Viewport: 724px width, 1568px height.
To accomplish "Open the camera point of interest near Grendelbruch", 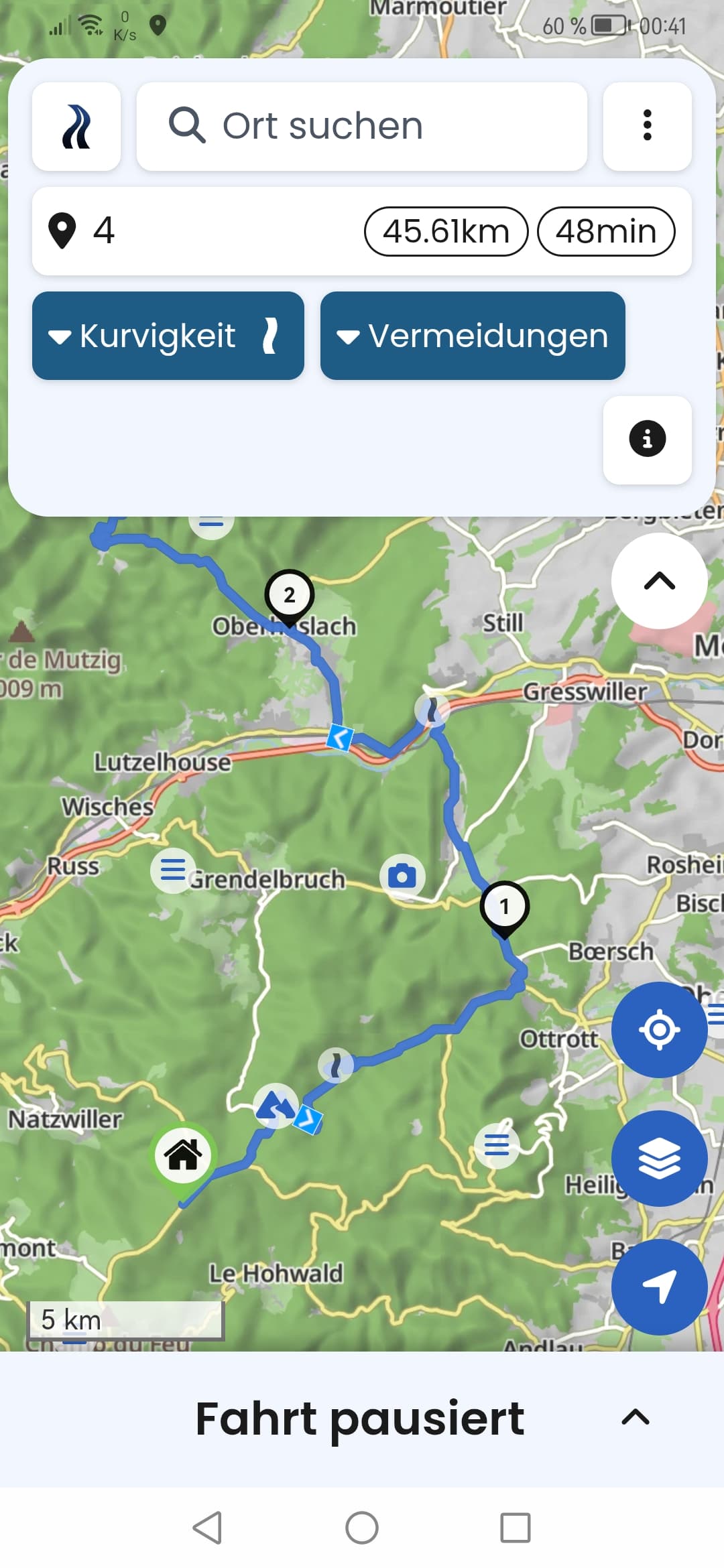I will 402,876.
